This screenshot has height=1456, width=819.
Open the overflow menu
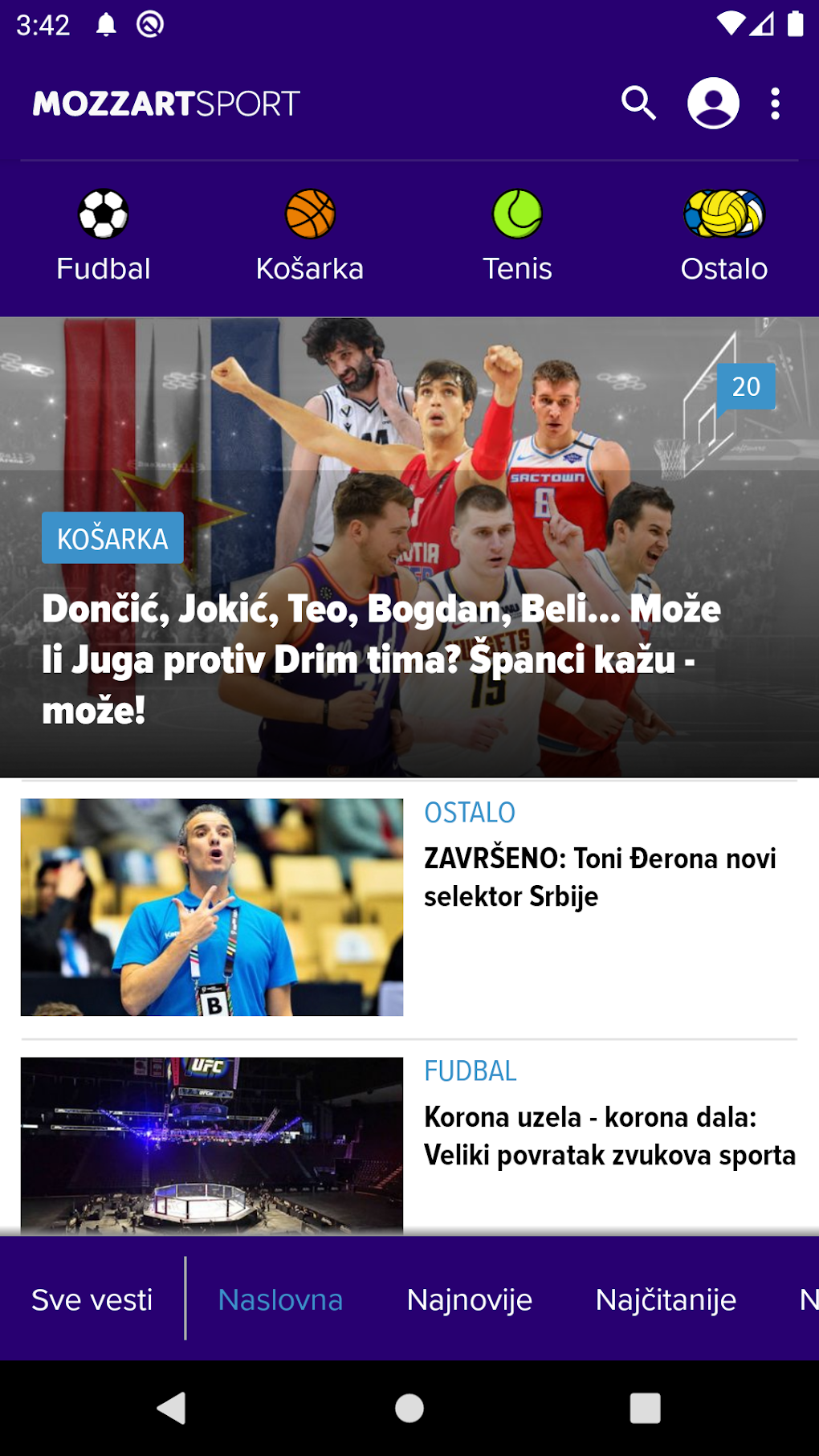click(x=775, y=104)
